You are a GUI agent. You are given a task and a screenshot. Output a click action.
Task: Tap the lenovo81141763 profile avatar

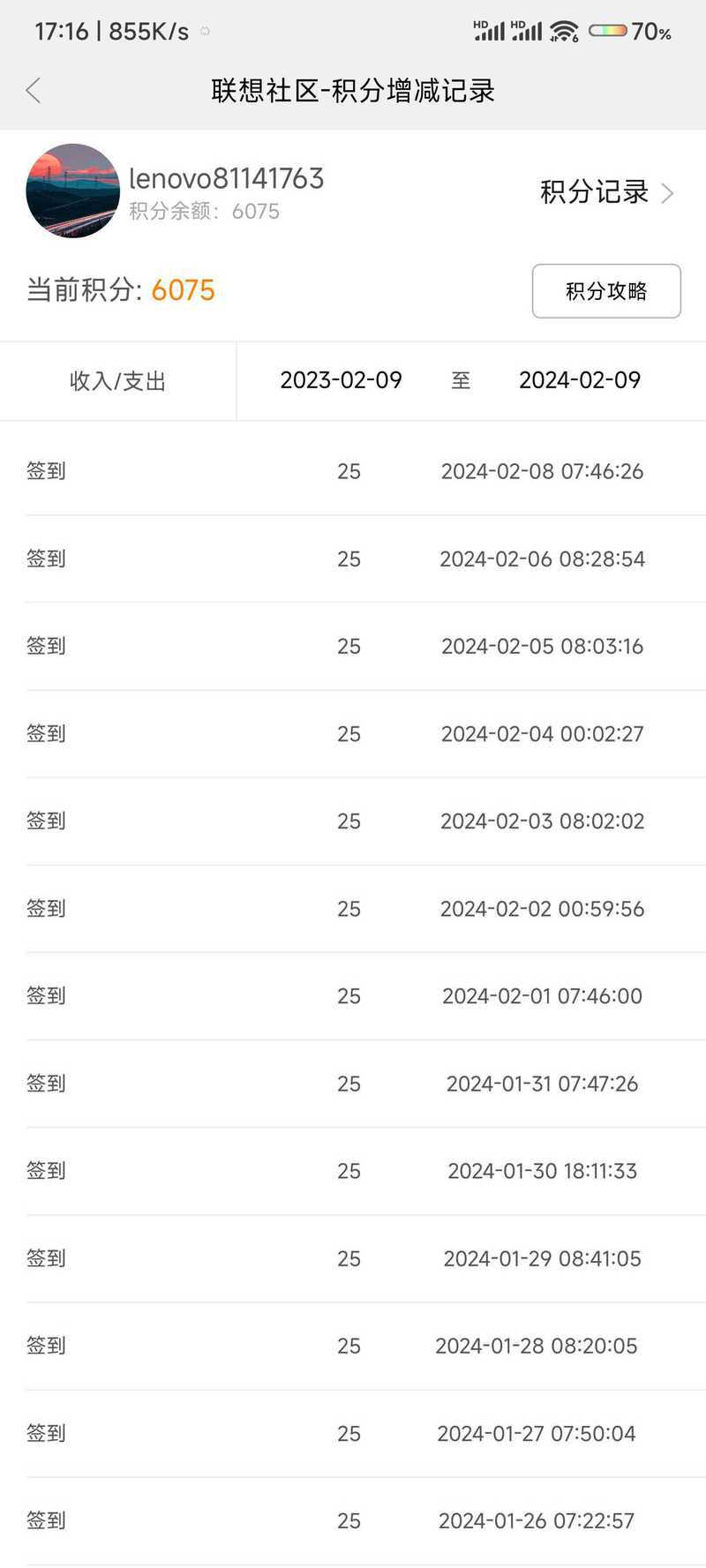coord(72,191)
